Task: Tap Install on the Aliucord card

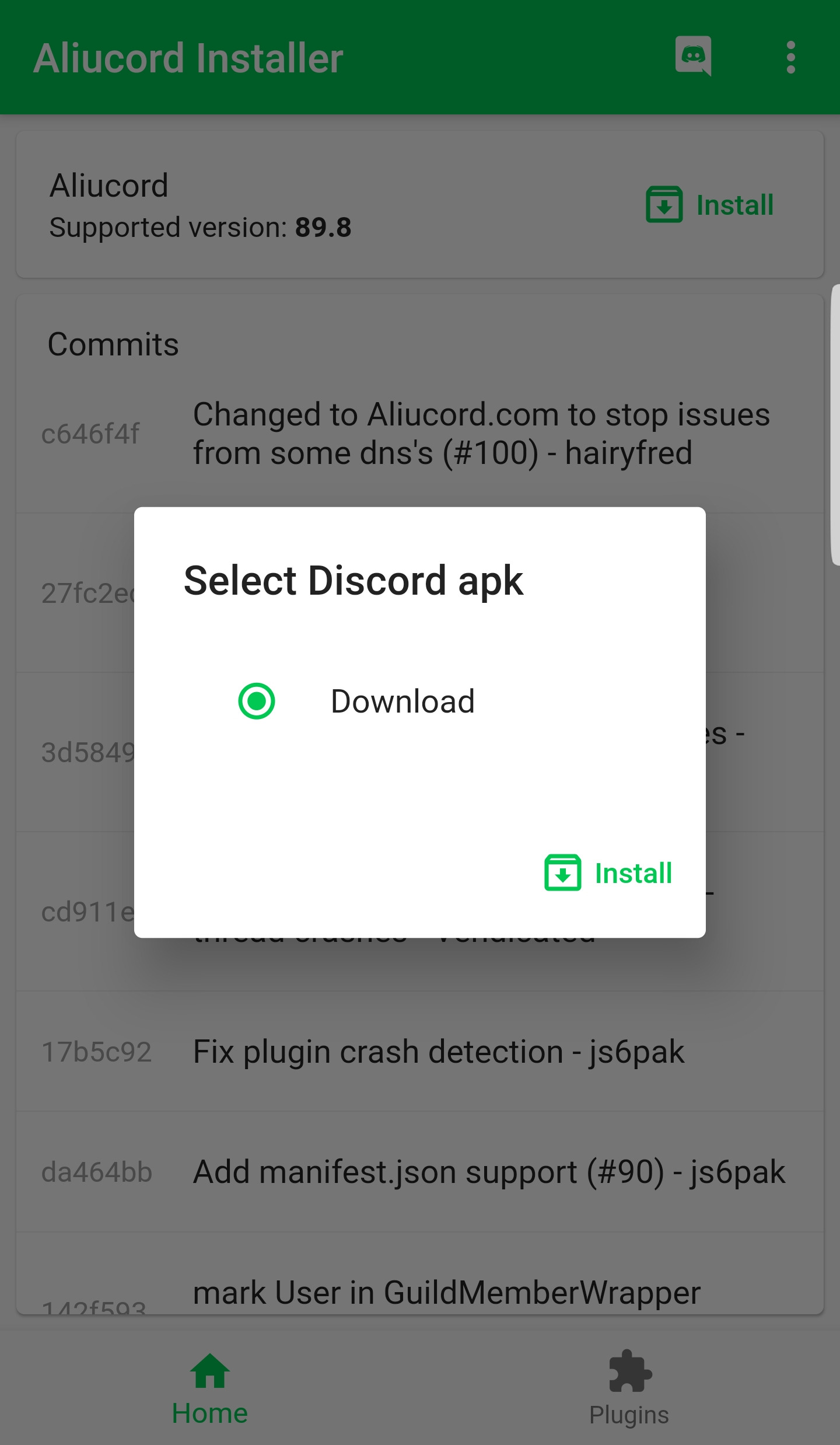Action: pos(710,205)
